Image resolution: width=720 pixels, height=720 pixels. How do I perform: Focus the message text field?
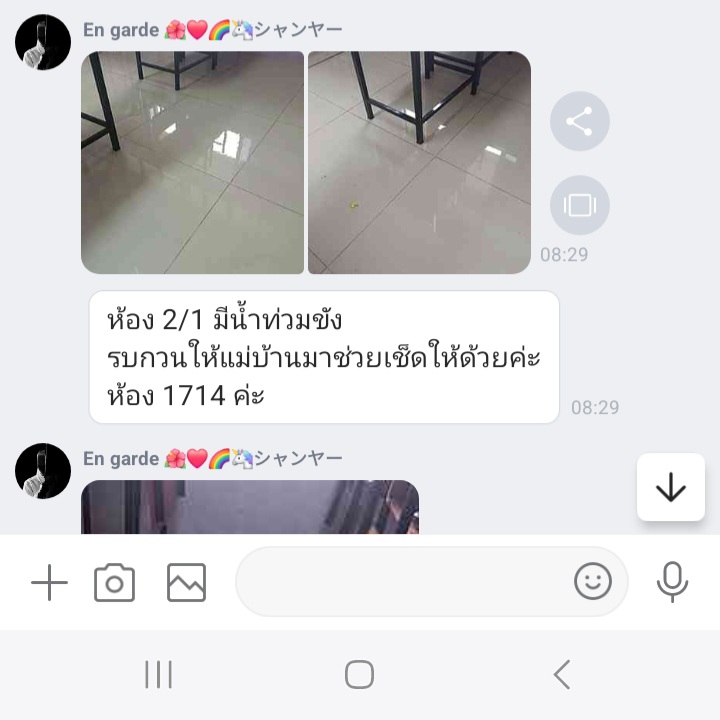click(400, 582)
